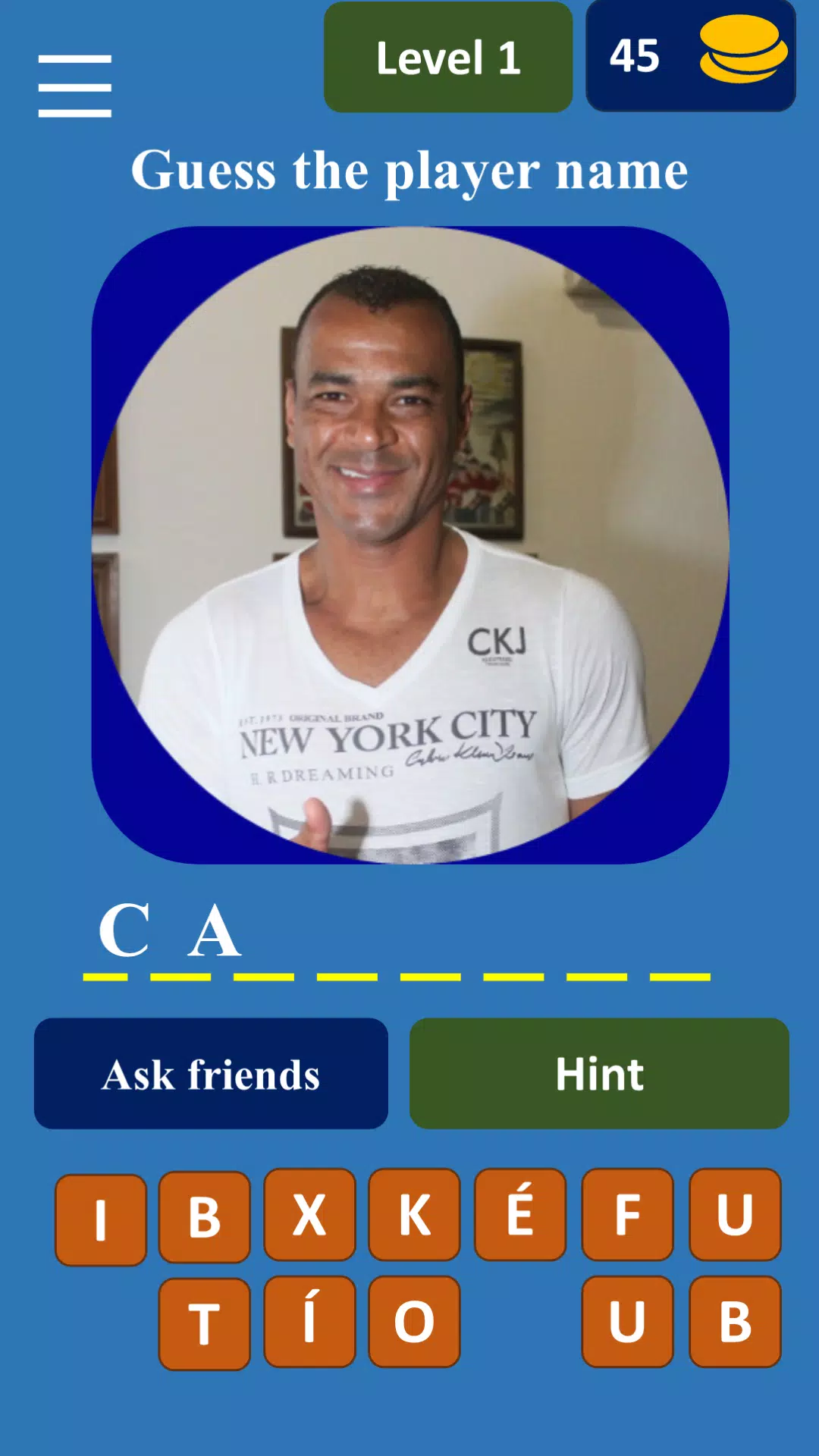Select the letter tile I
The height and width of the screenshot is (1456, 819).
coord(101,1220)
